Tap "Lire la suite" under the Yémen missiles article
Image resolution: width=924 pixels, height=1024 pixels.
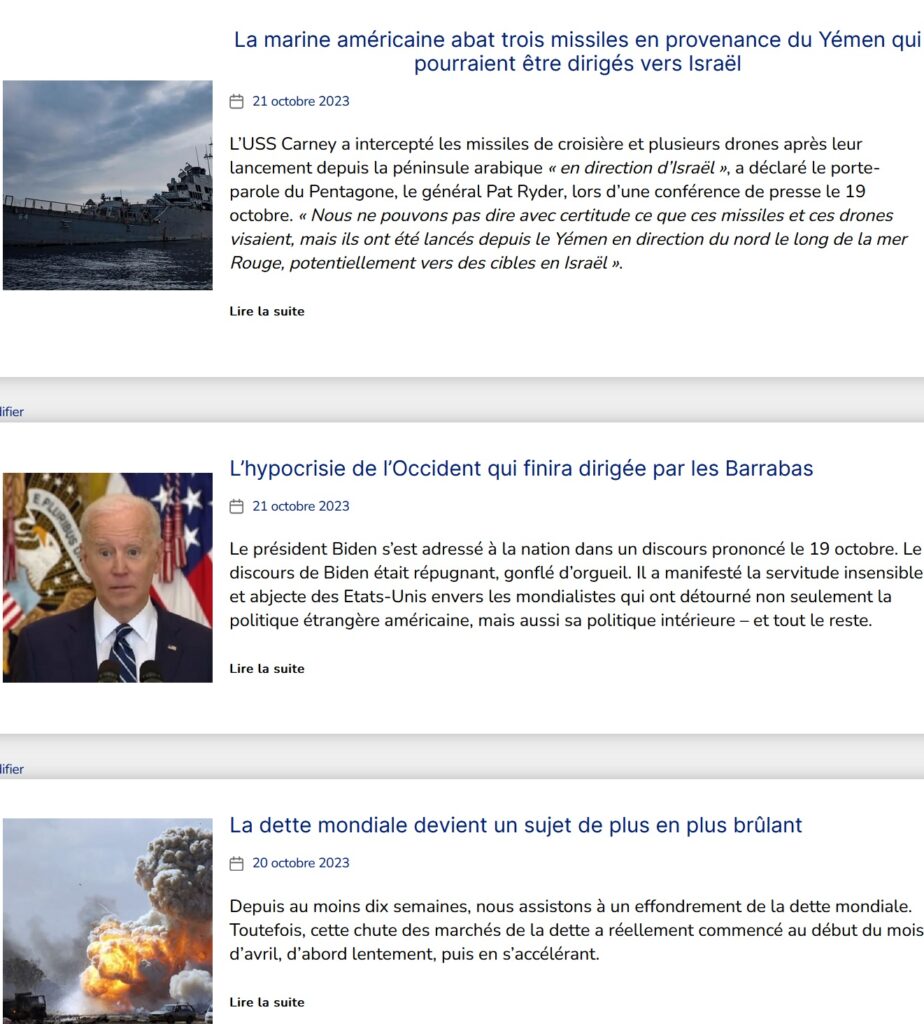[x=267, y=311]
